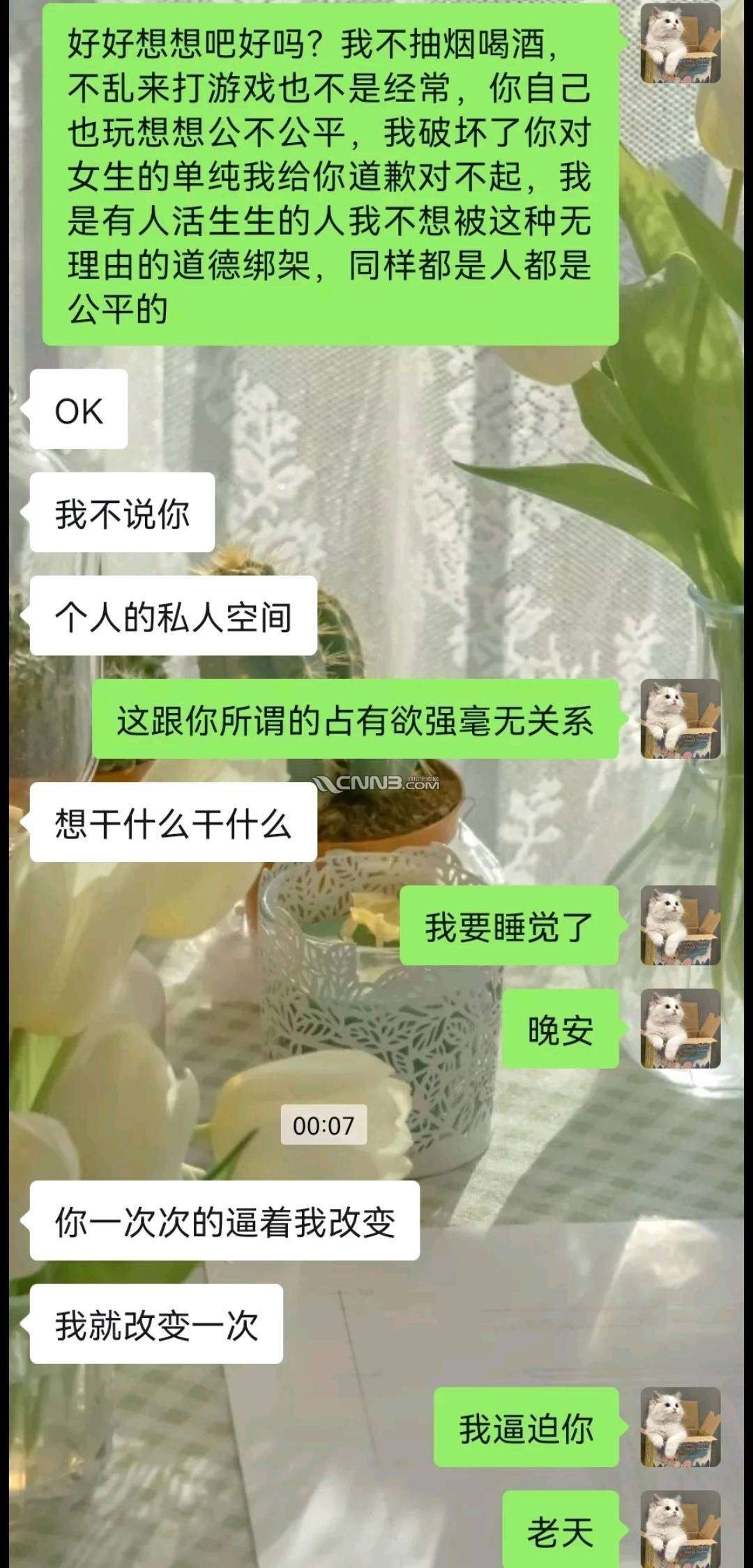The image size is (753, 1568).
Task: Tap the cat avatar next to 这跟你所谓的占有欲强毫无关系
Action: (x=680, y=718)
